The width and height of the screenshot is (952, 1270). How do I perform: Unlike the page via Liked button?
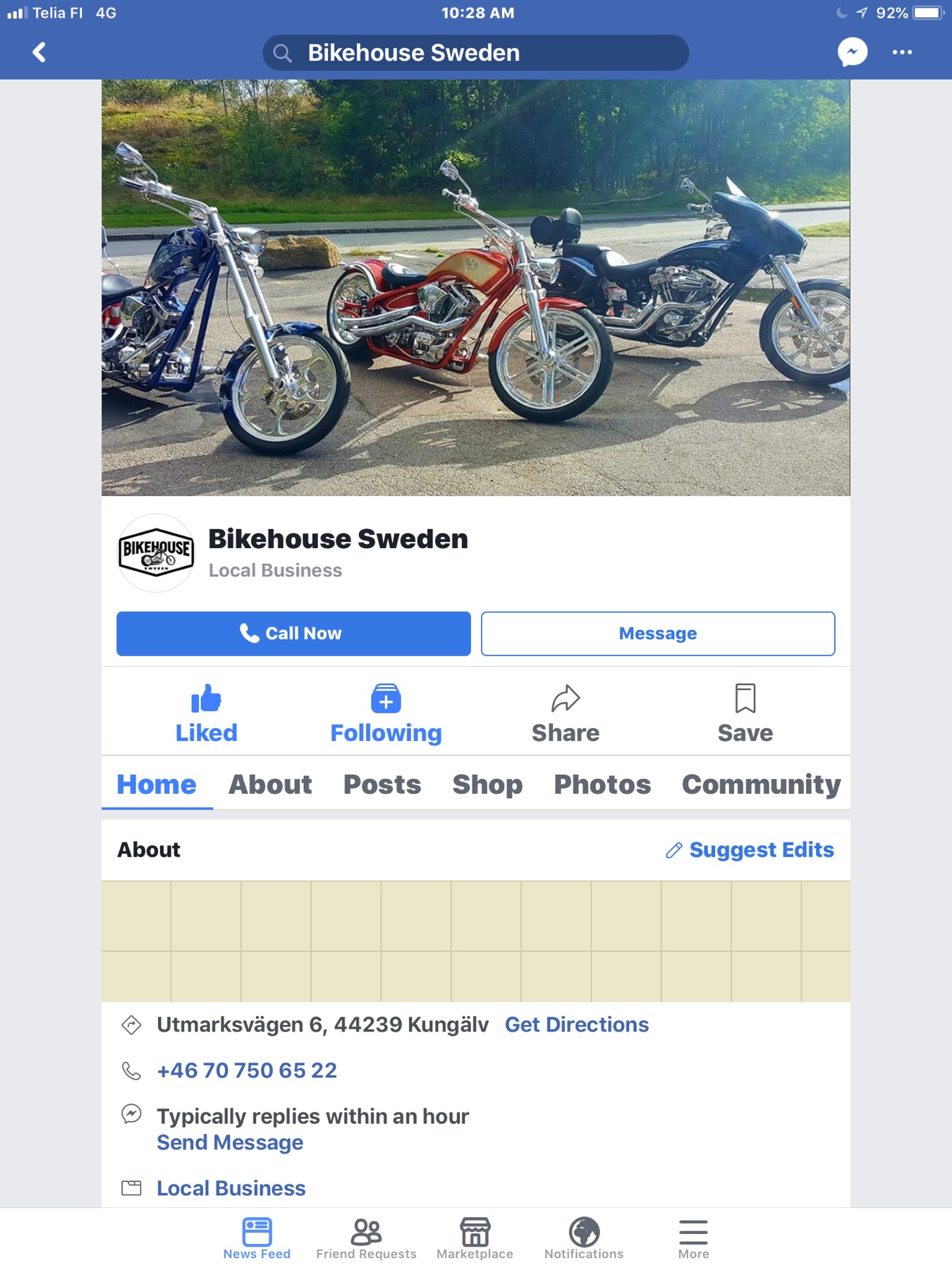click(x=206, y=713)
